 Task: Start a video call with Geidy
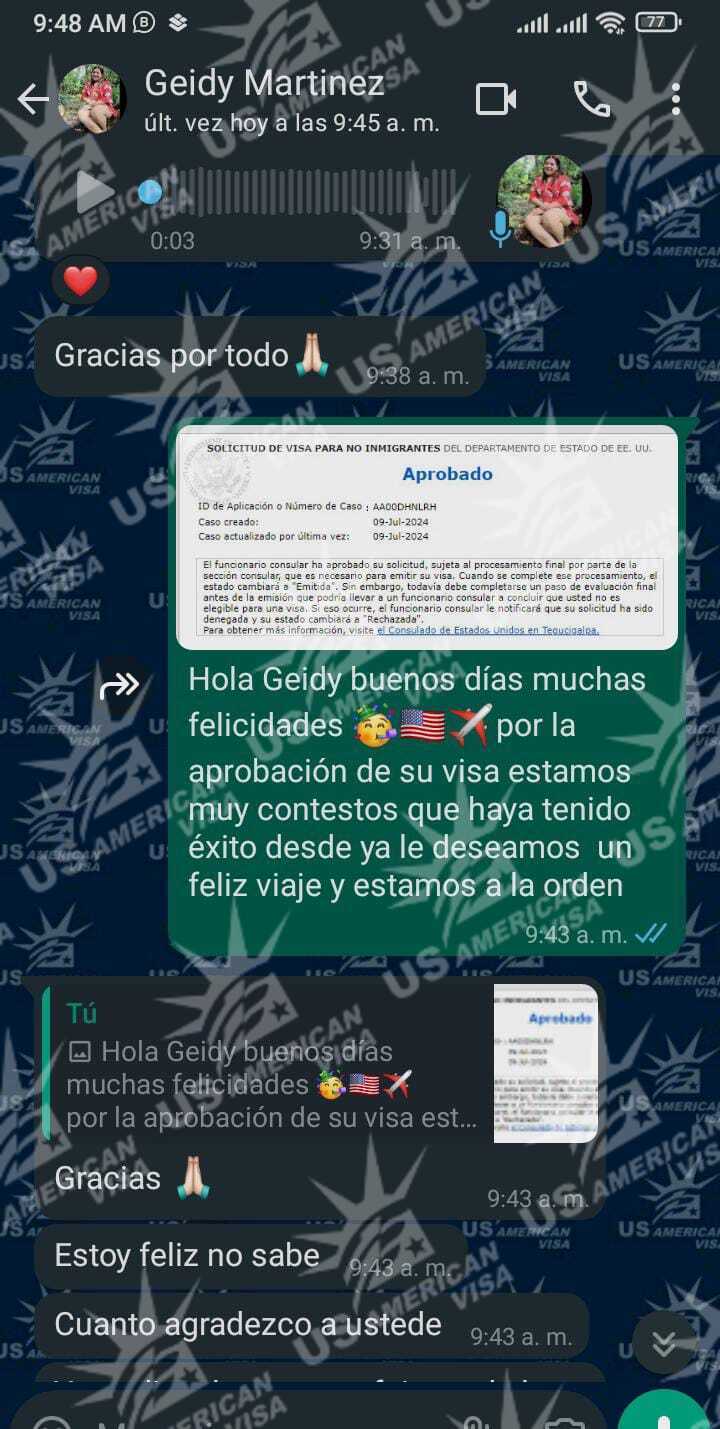[x=495, y=100]
